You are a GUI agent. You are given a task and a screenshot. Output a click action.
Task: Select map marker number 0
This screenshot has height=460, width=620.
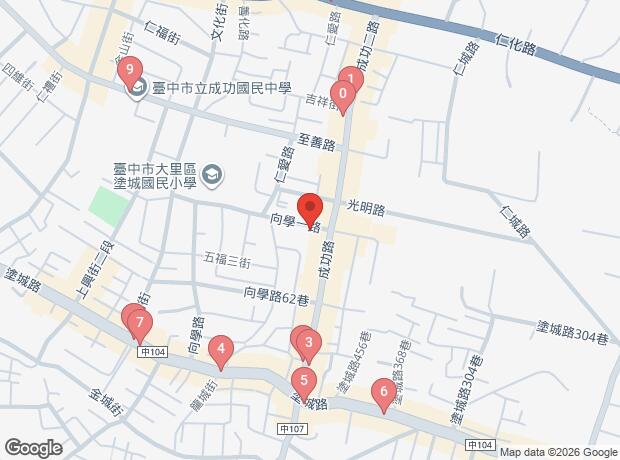click(342, 96)
